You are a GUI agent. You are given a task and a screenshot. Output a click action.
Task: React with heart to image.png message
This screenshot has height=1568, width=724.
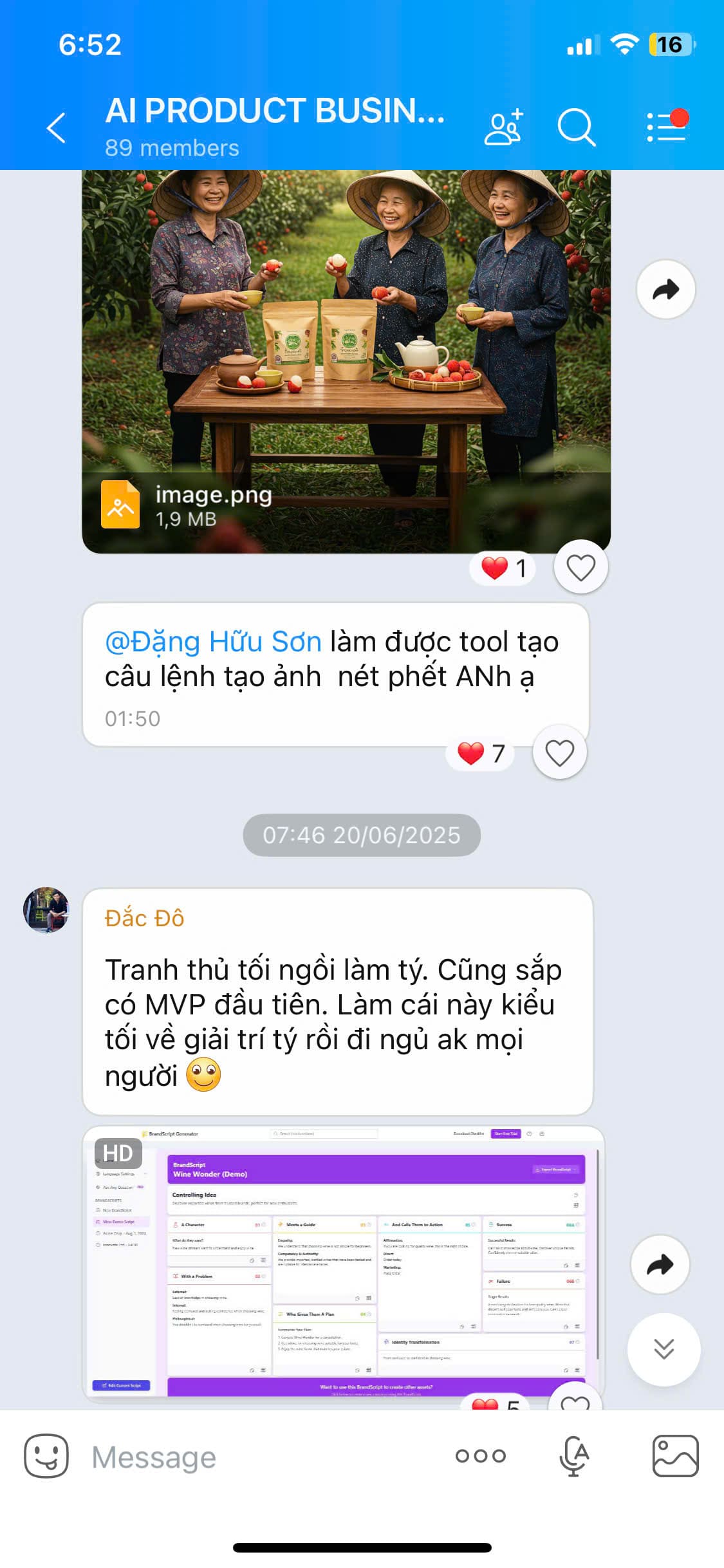580,568
